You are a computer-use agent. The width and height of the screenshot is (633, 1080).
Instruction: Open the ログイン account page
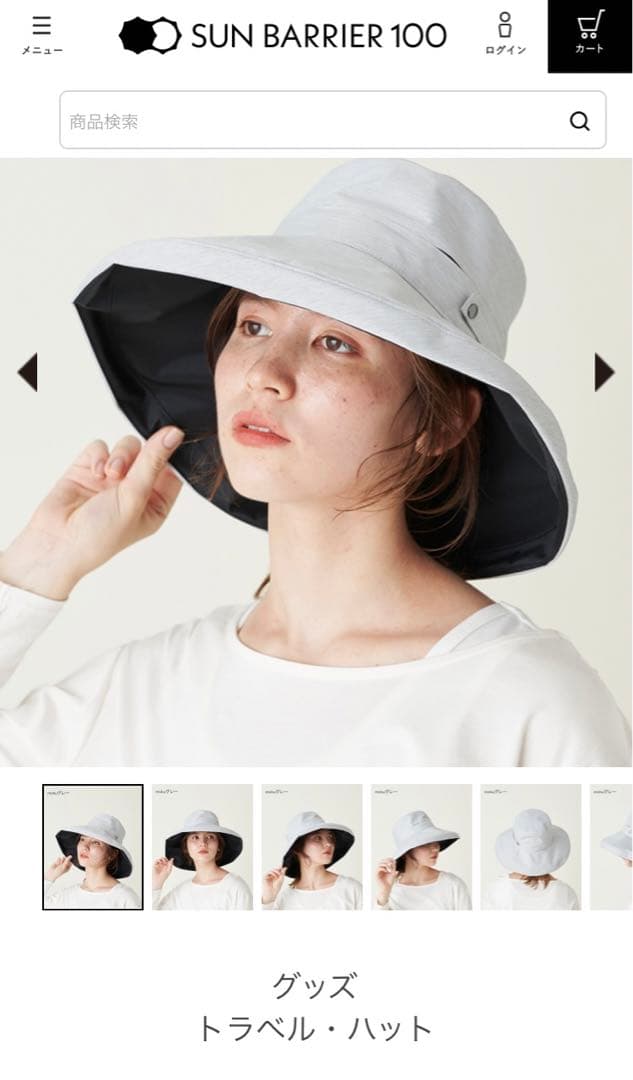point(505,34)
